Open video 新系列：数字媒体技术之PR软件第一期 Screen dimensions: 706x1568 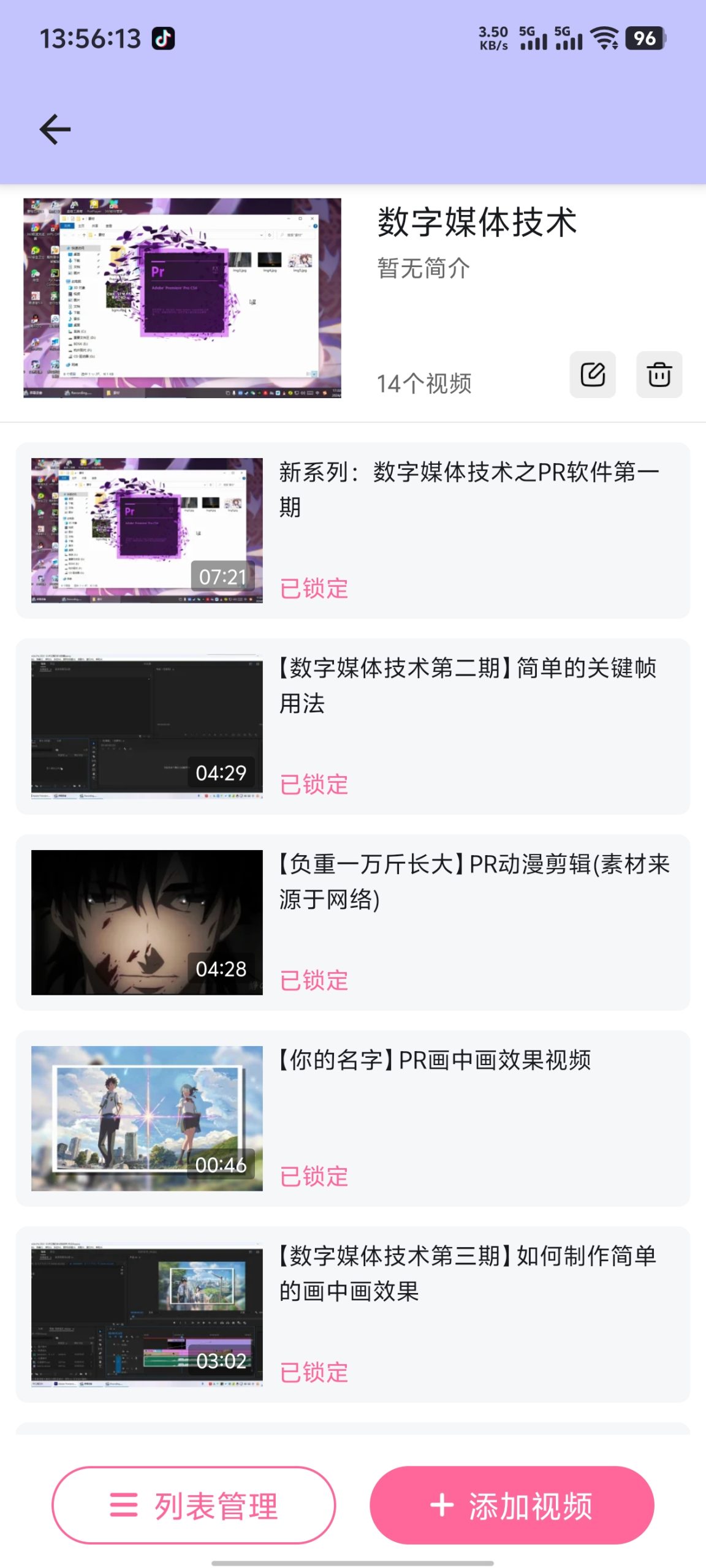[352, 530]
